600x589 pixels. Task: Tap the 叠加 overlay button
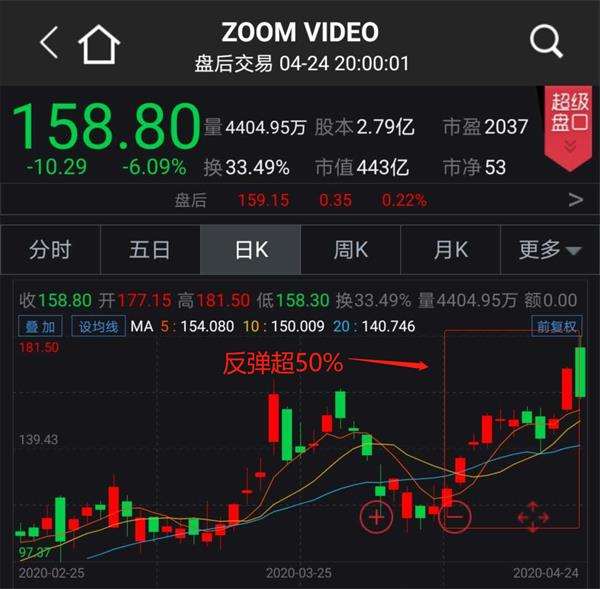(42, 326)
